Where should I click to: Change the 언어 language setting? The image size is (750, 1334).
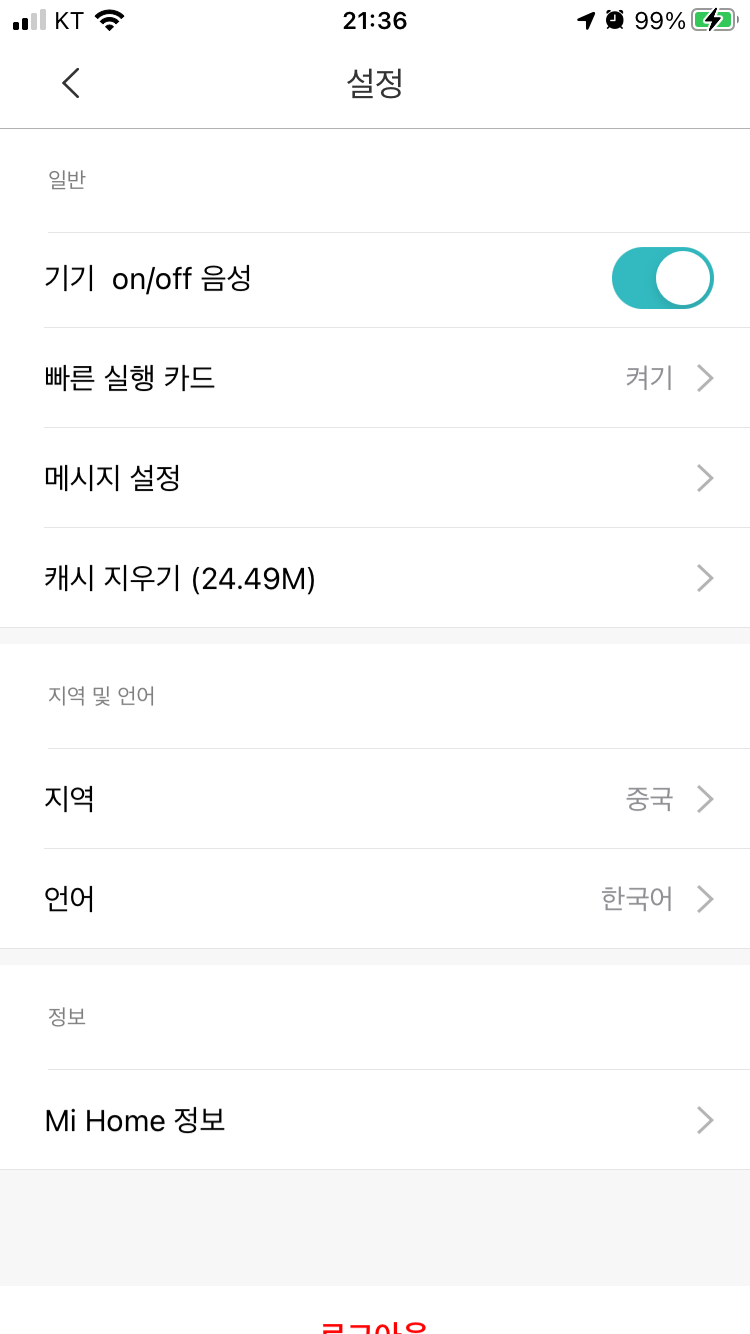375,899
